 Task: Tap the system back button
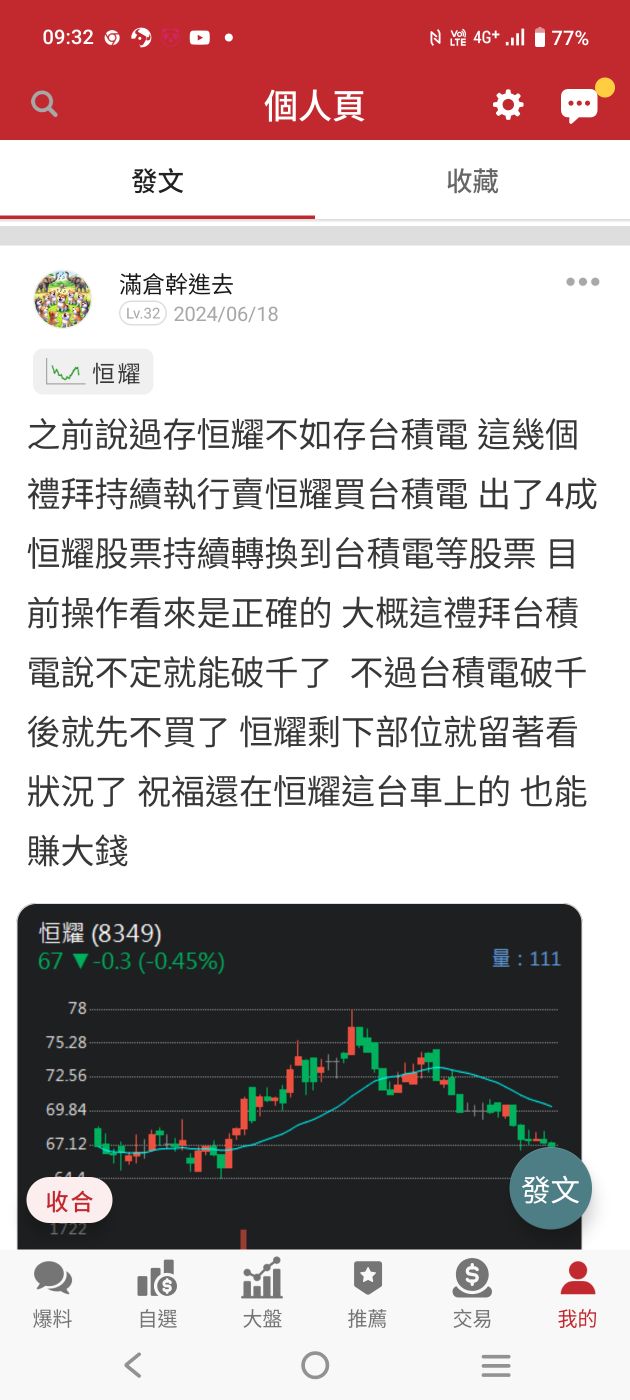[x=133, y=1365]
